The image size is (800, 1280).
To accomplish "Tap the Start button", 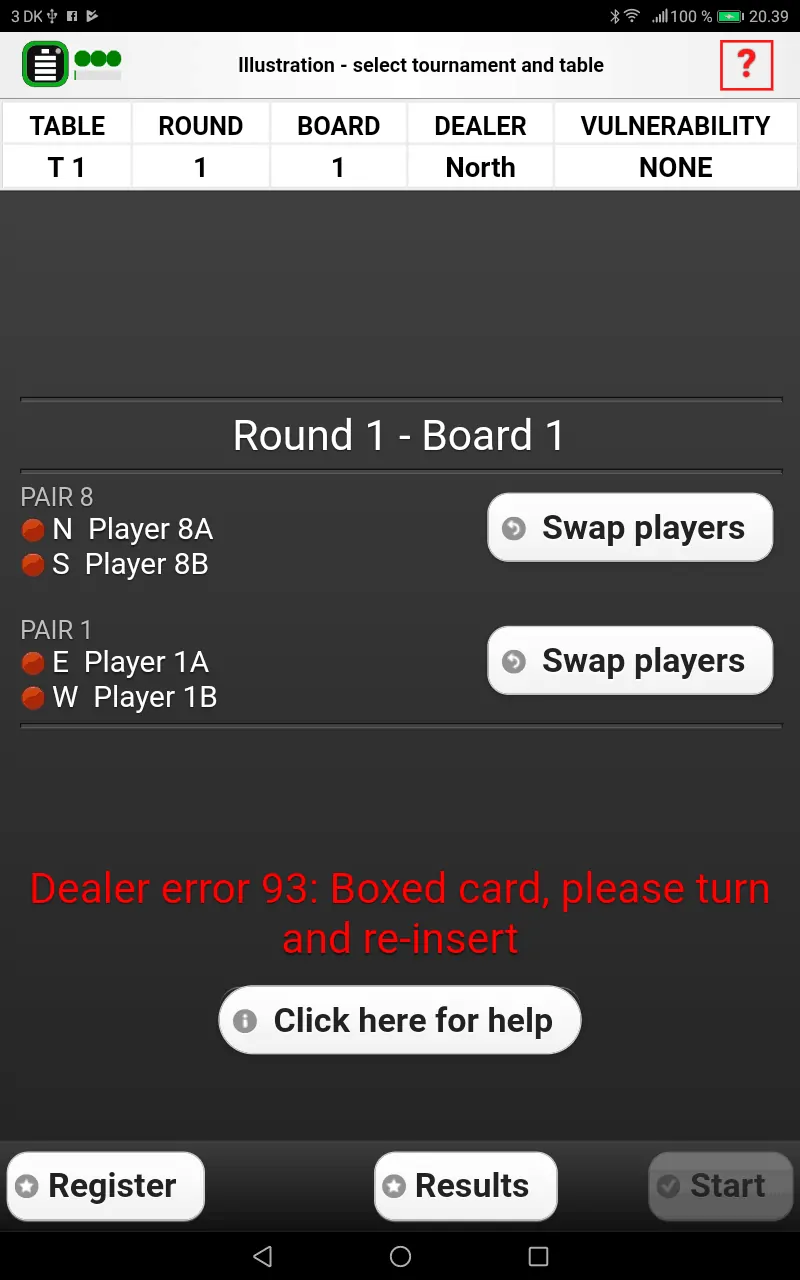I will pyautogui.click(x=720, y=1186).
